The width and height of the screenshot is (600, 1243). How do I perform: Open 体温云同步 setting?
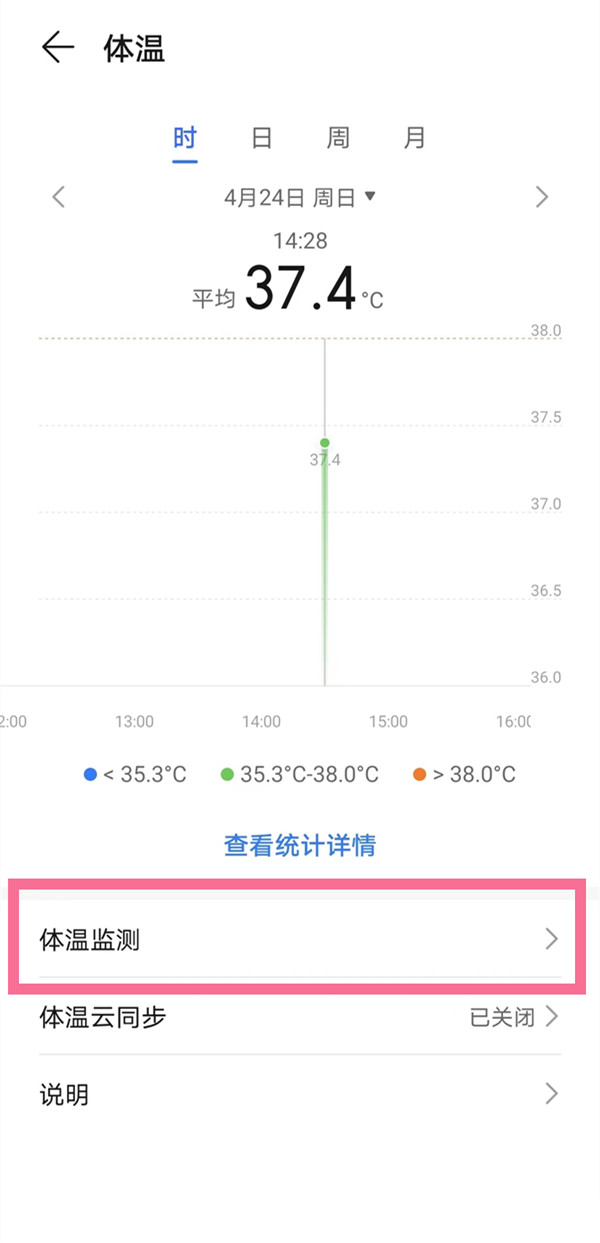[300, 1018]
